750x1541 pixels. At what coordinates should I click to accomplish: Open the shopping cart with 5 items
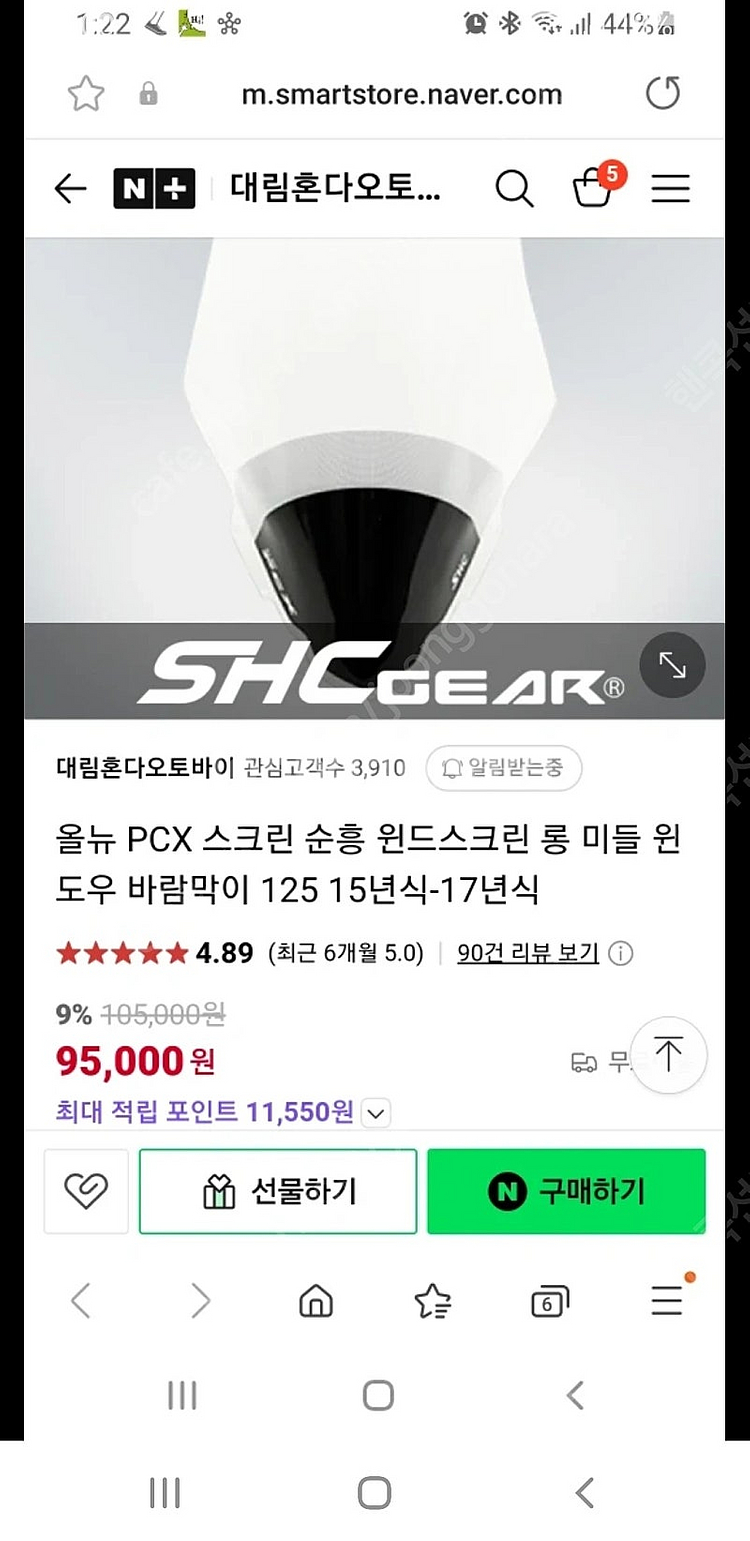click(595, 190)
